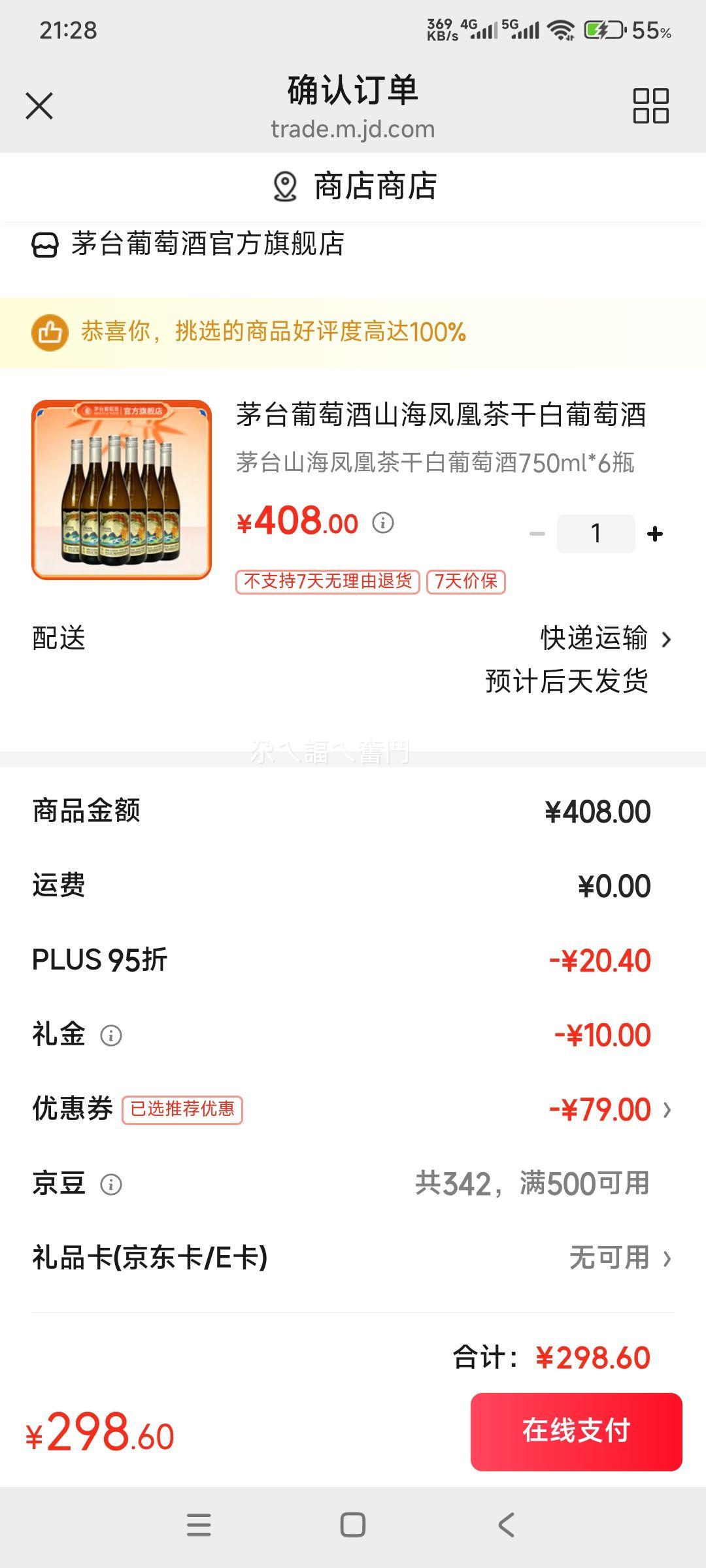
Task: Open price details via the info icon near ¥408.00
Action: tap(382, 523)
